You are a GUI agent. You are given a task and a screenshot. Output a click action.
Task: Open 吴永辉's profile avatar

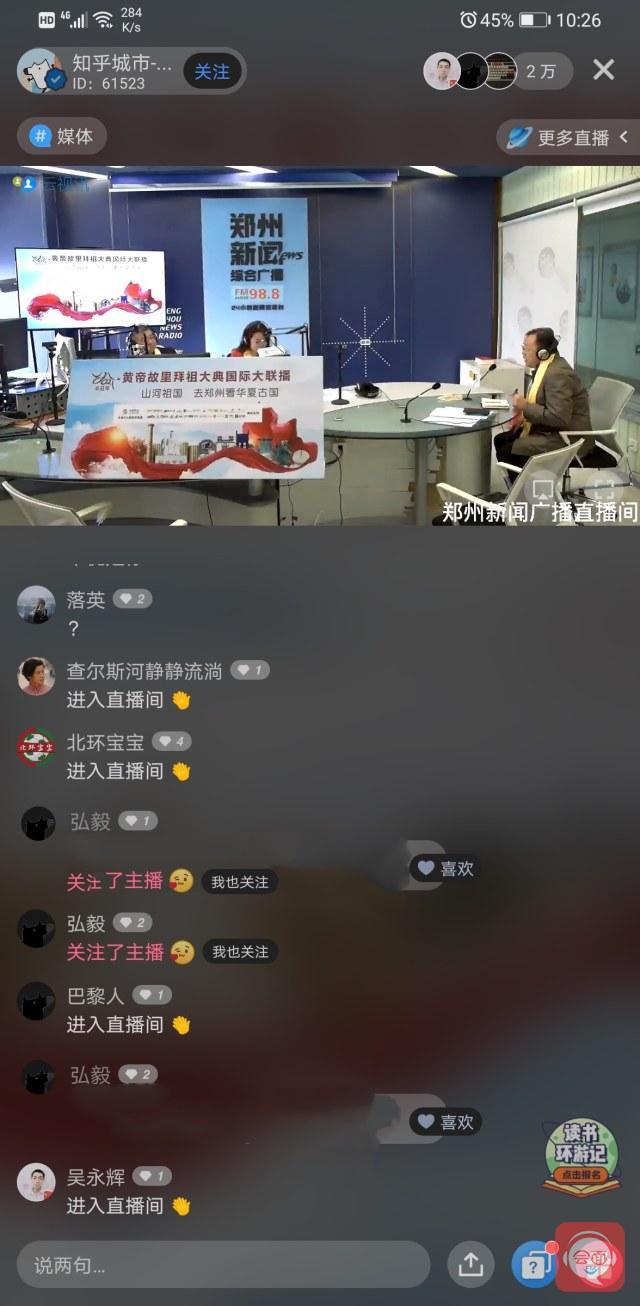36,1182
